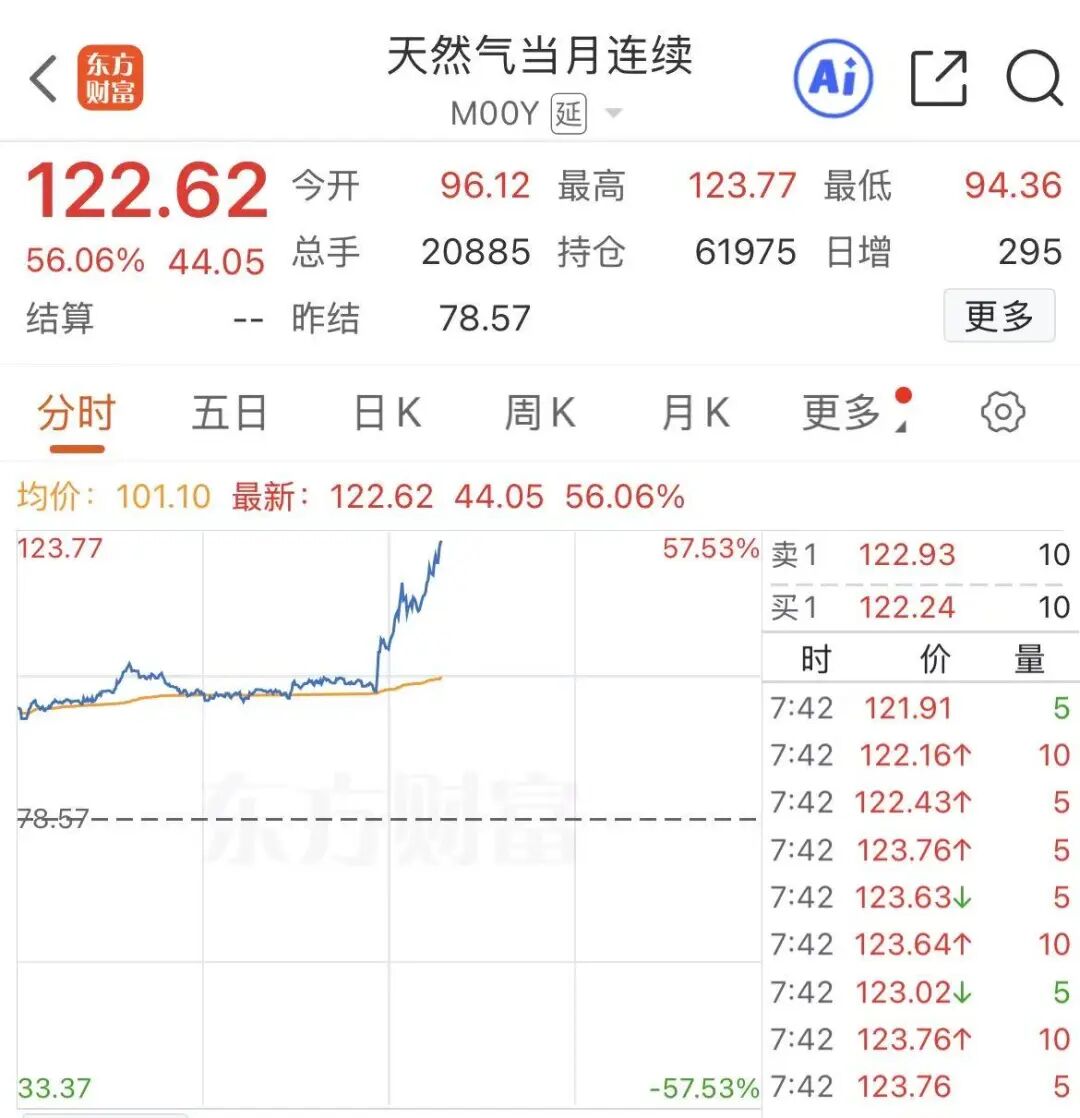The height and width of the screenshot is (1118, 1080).
Task: Tap the 买1 bid price 122.24
Action: 906,608
